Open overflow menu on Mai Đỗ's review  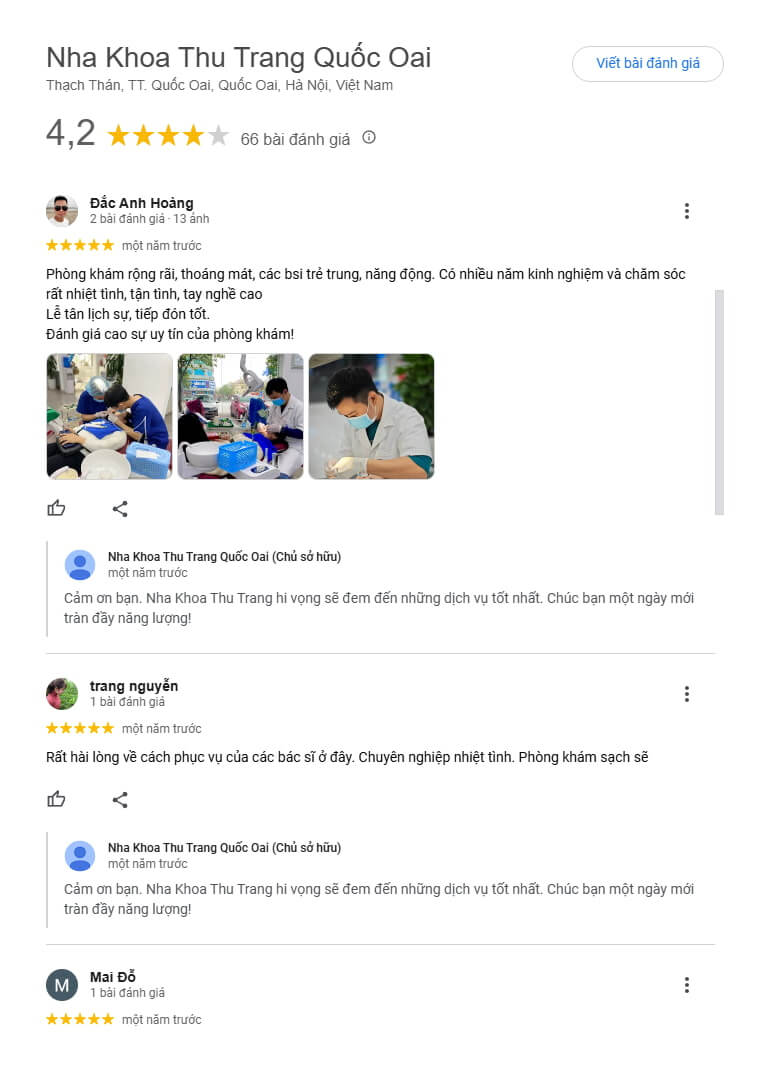(686, 985)
